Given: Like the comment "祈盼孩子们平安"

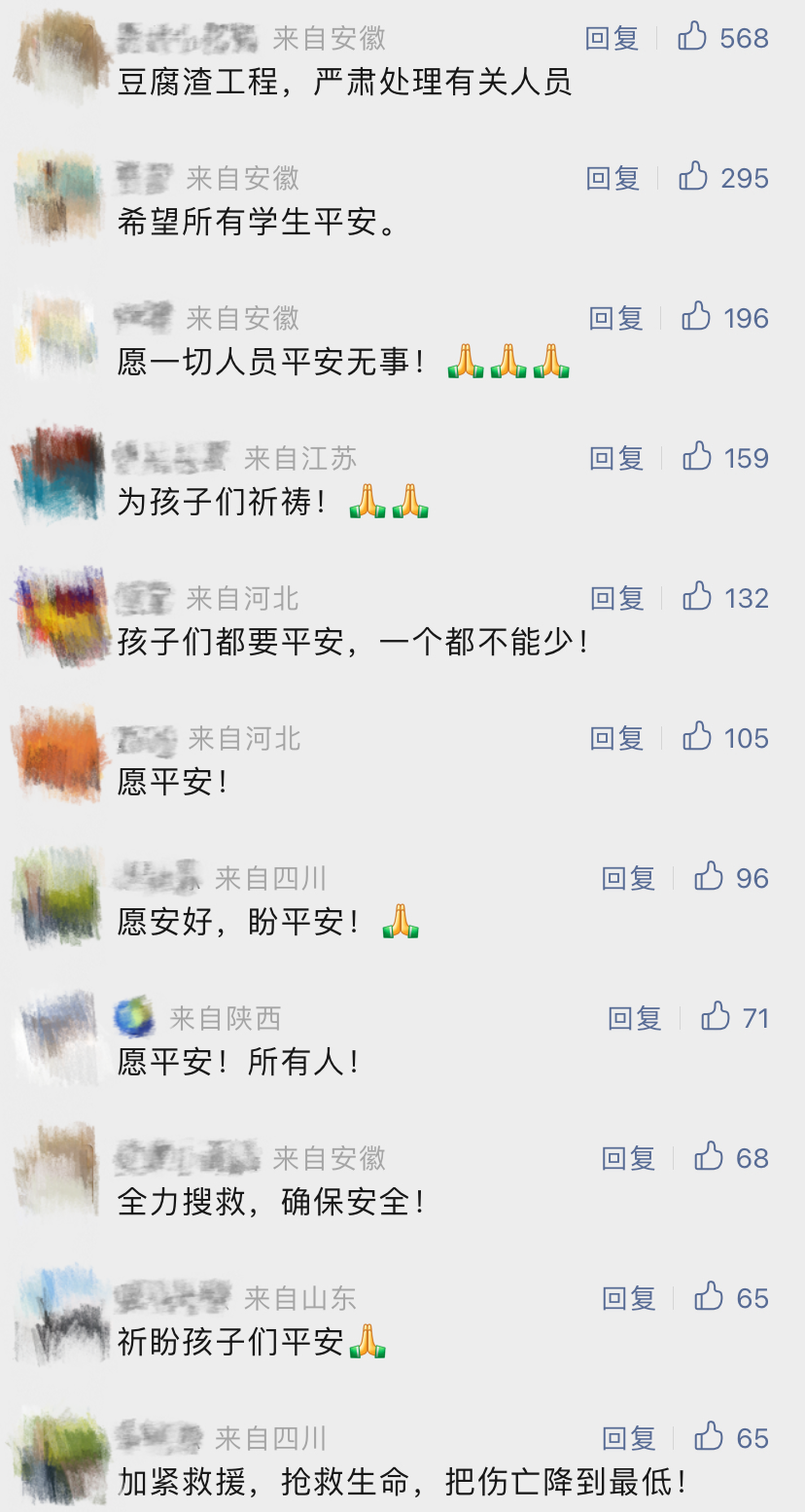Looking at the screenshot, I should point(709,1298).
